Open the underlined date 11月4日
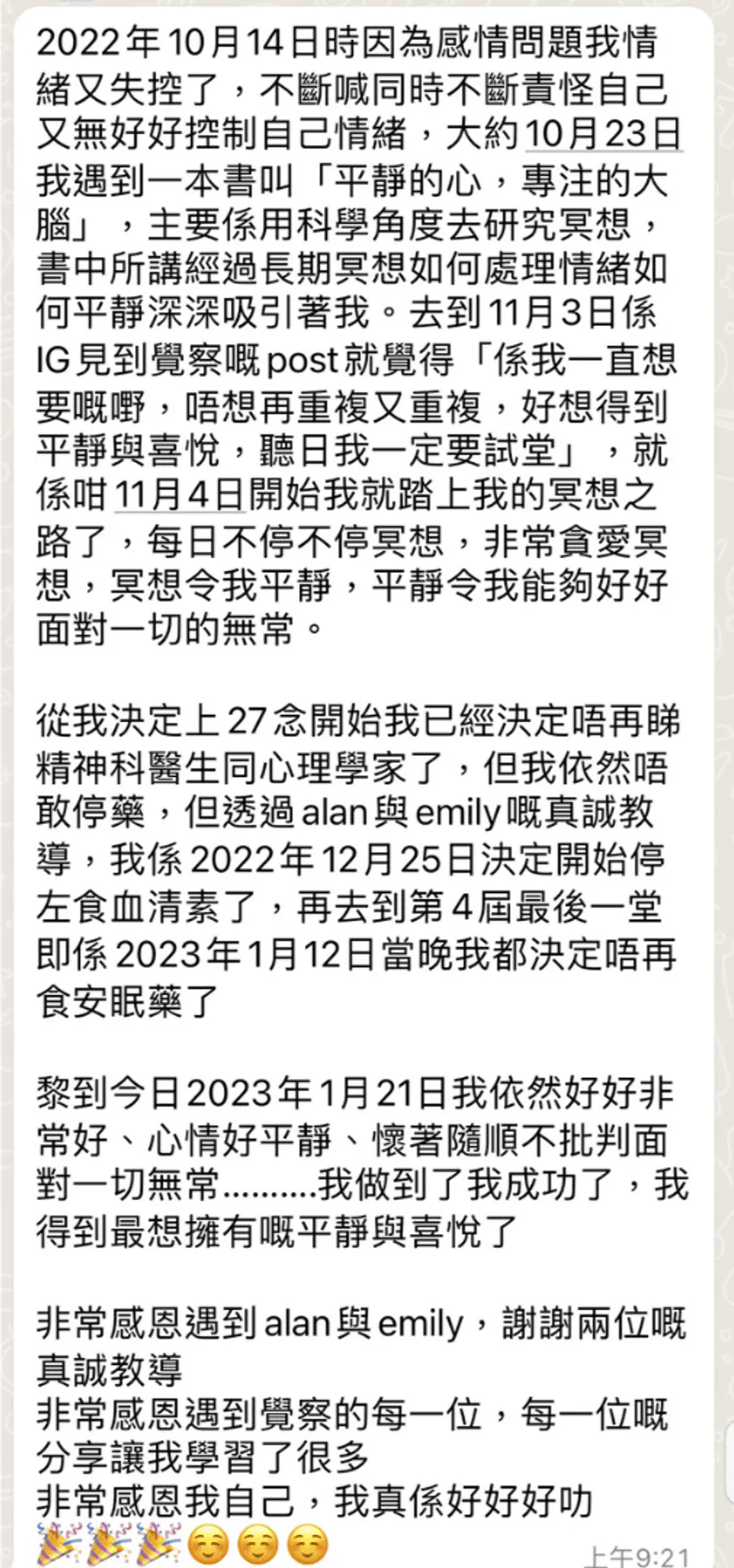 pyautogui.click(x=180, y=495)
